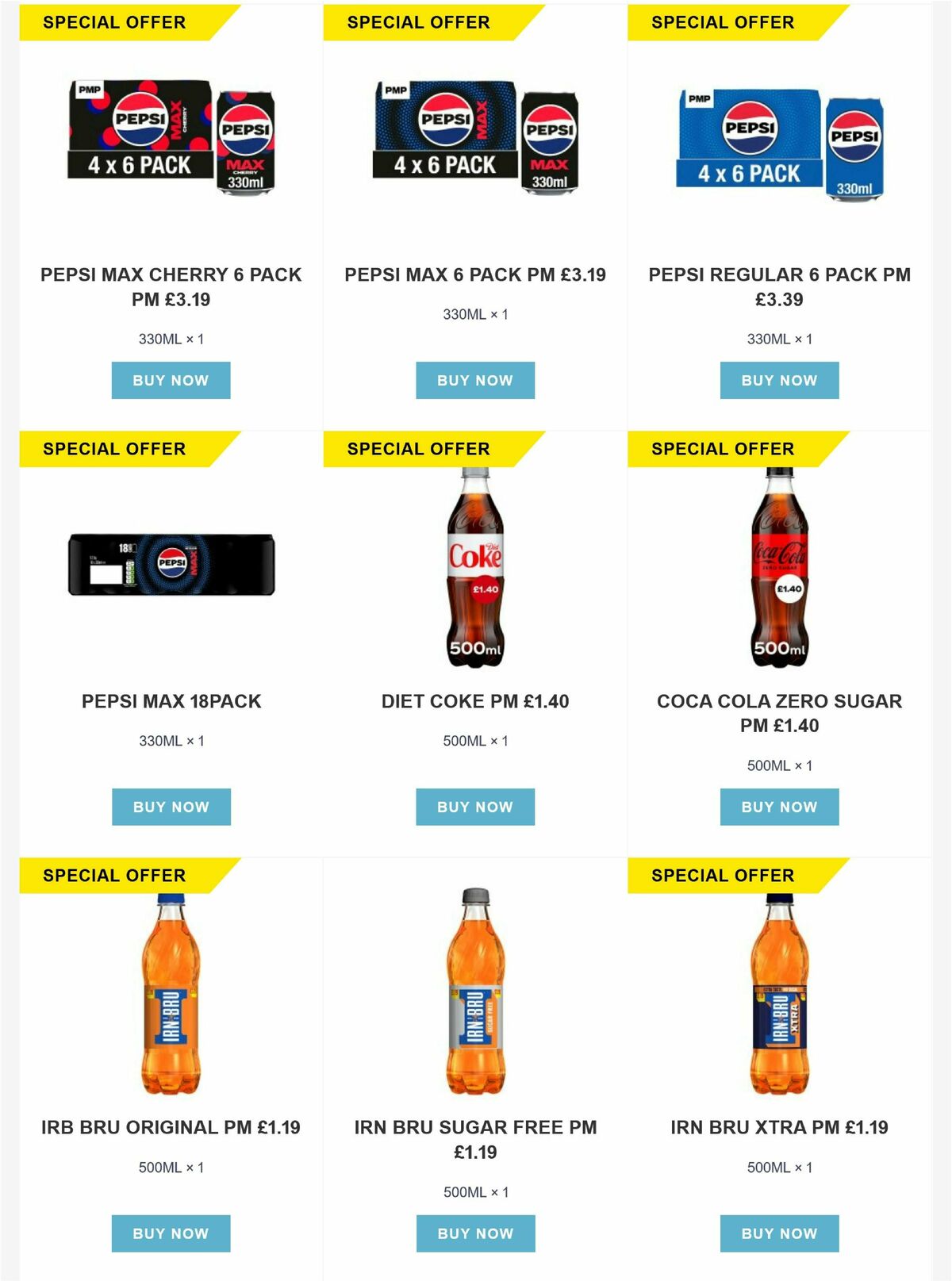Click BUY NOW for Pepsi Max 6 Pack
Screen dimensions: 952x1281
tap(475, 380)
